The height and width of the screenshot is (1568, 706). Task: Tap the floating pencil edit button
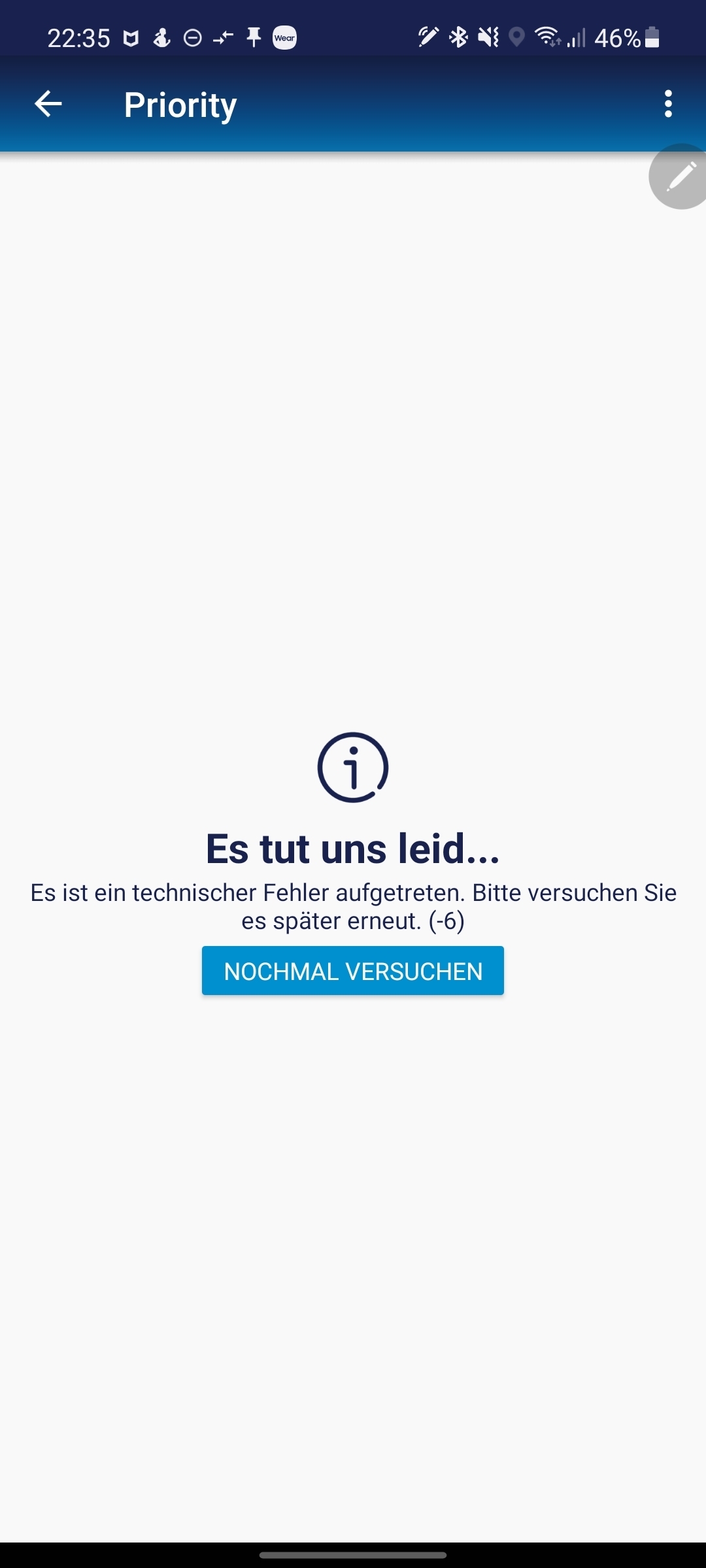coord(679,176)
